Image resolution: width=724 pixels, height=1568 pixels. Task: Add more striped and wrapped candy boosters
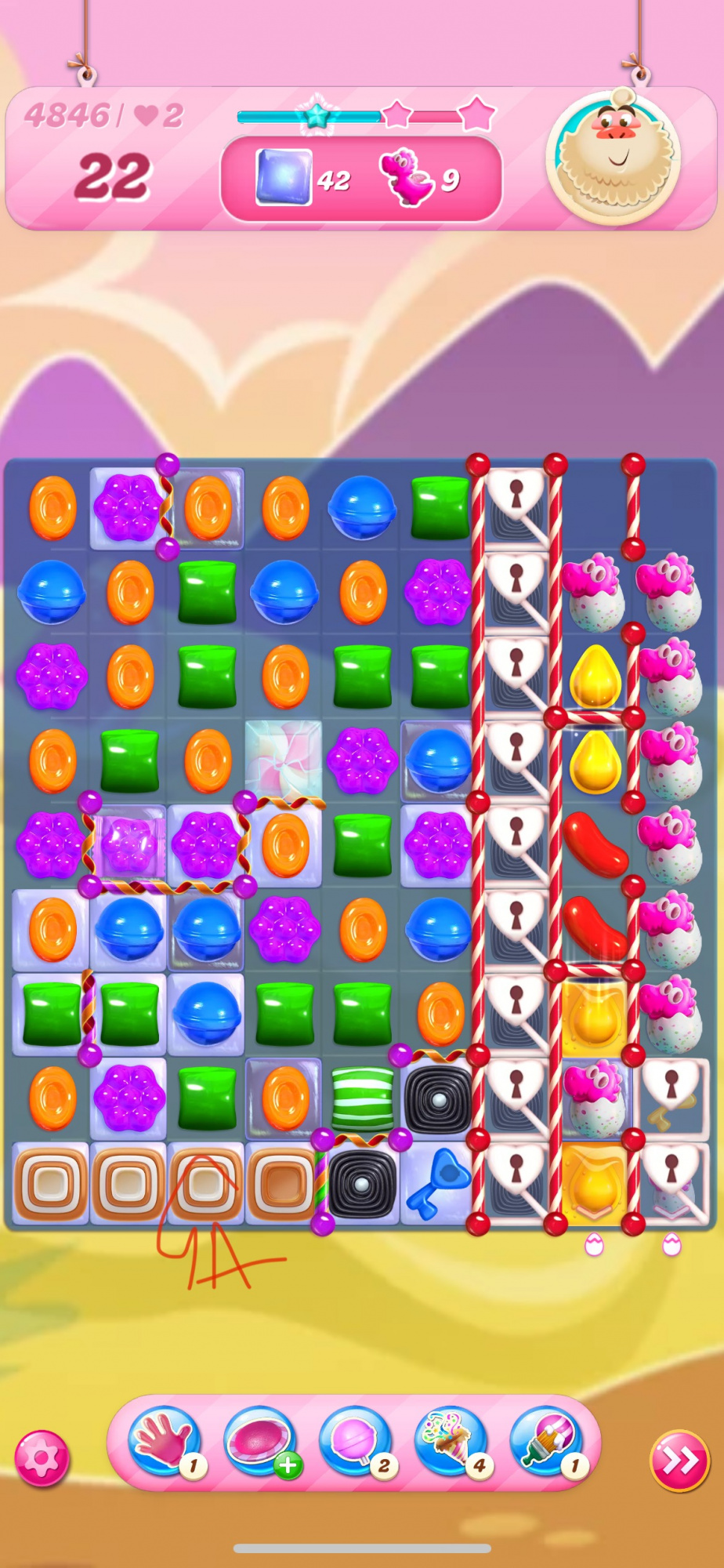260,1441
